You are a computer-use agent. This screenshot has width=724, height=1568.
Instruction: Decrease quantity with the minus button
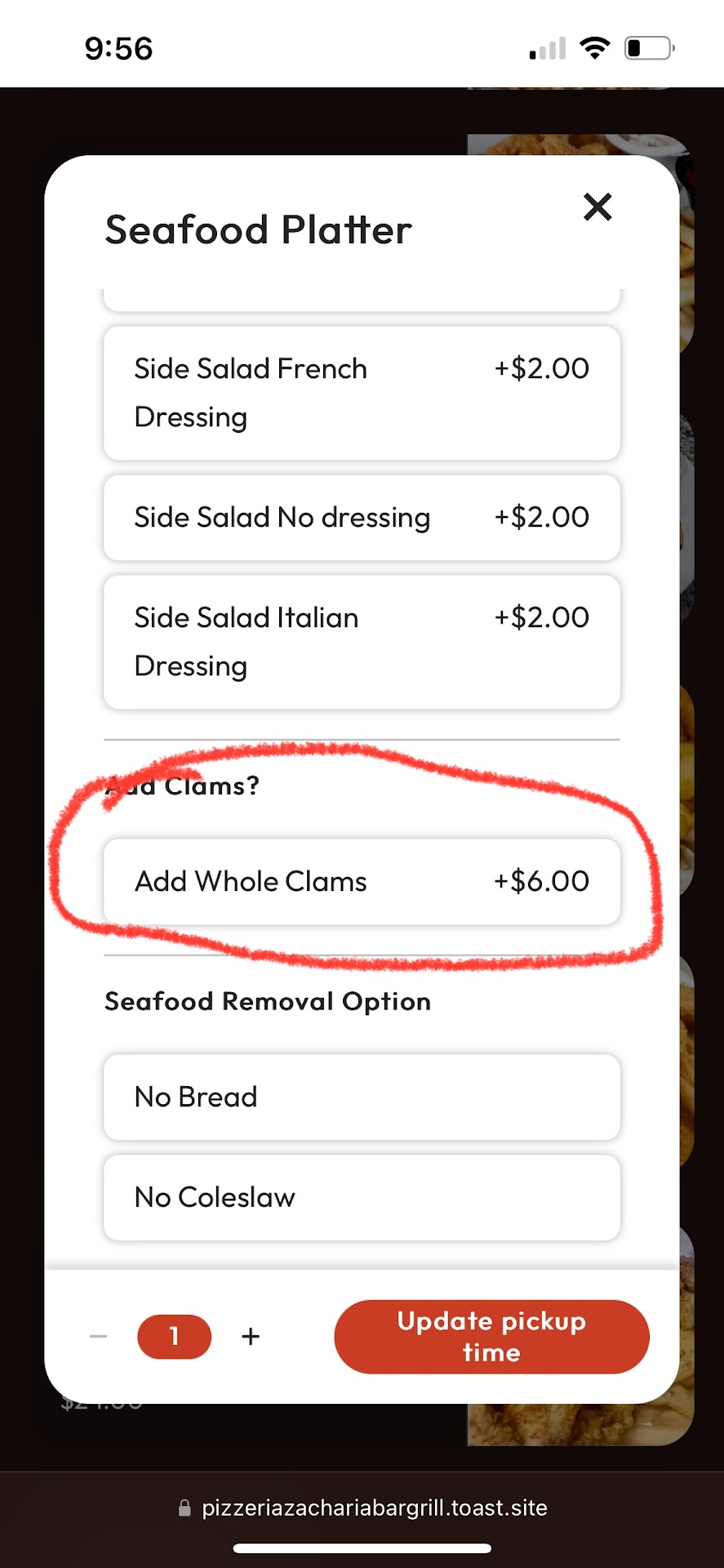point(99,1336)
